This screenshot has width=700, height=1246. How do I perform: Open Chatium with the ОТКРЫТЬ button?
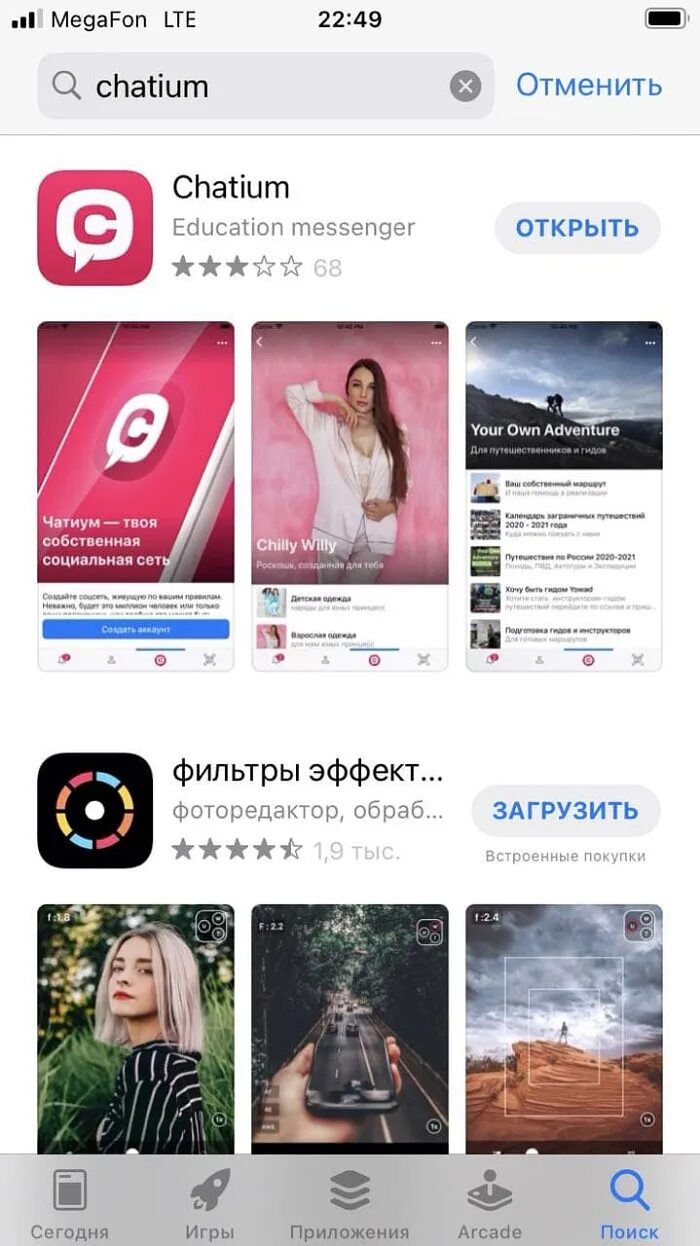pyautogui.click(x=577, y=228)
